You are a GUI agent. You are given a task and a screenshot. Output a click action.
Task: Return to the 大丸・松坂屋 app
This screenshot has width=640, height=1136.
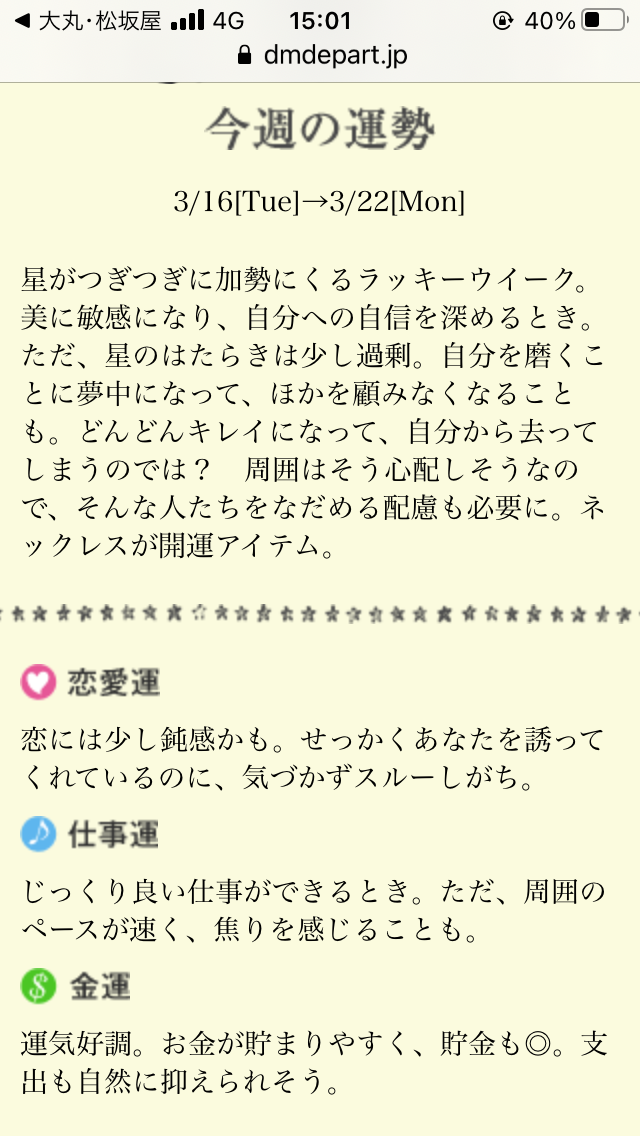[x=86, y=21]
